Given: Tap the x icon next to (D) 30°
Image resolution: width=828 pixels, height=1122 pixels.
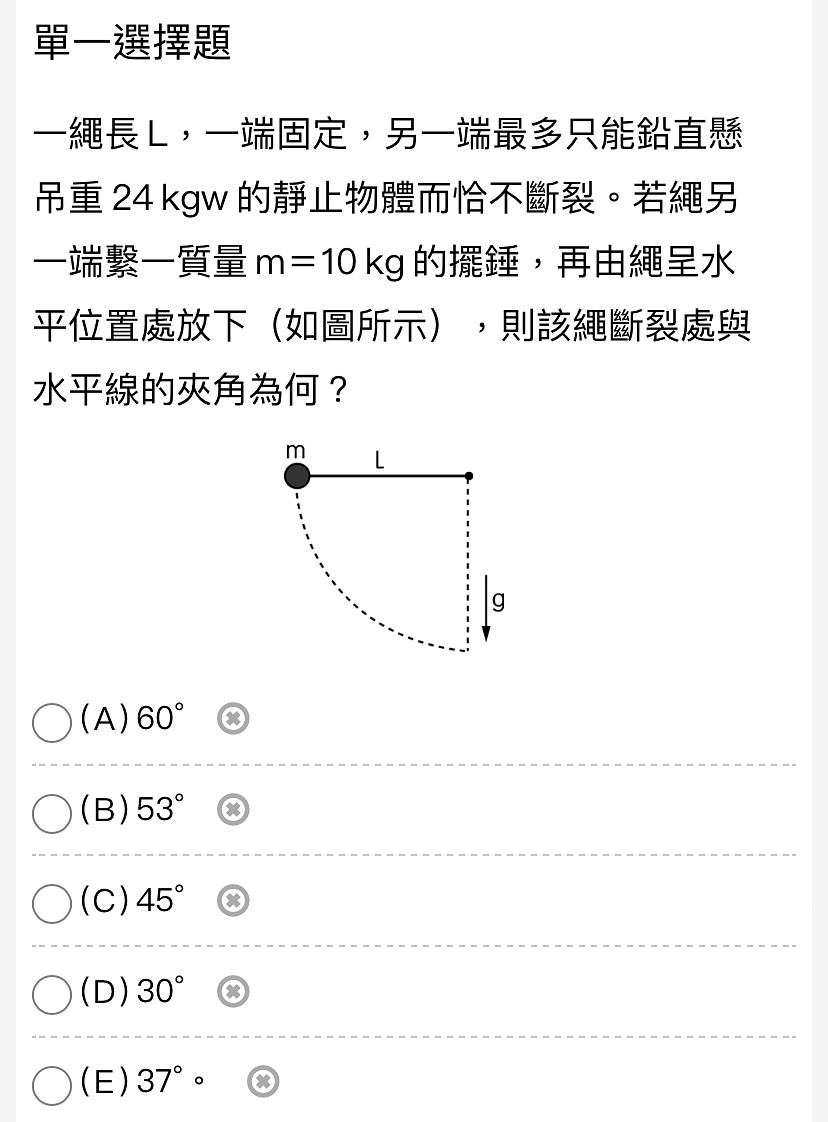Looking at the screenshot, I should [233, 992].
